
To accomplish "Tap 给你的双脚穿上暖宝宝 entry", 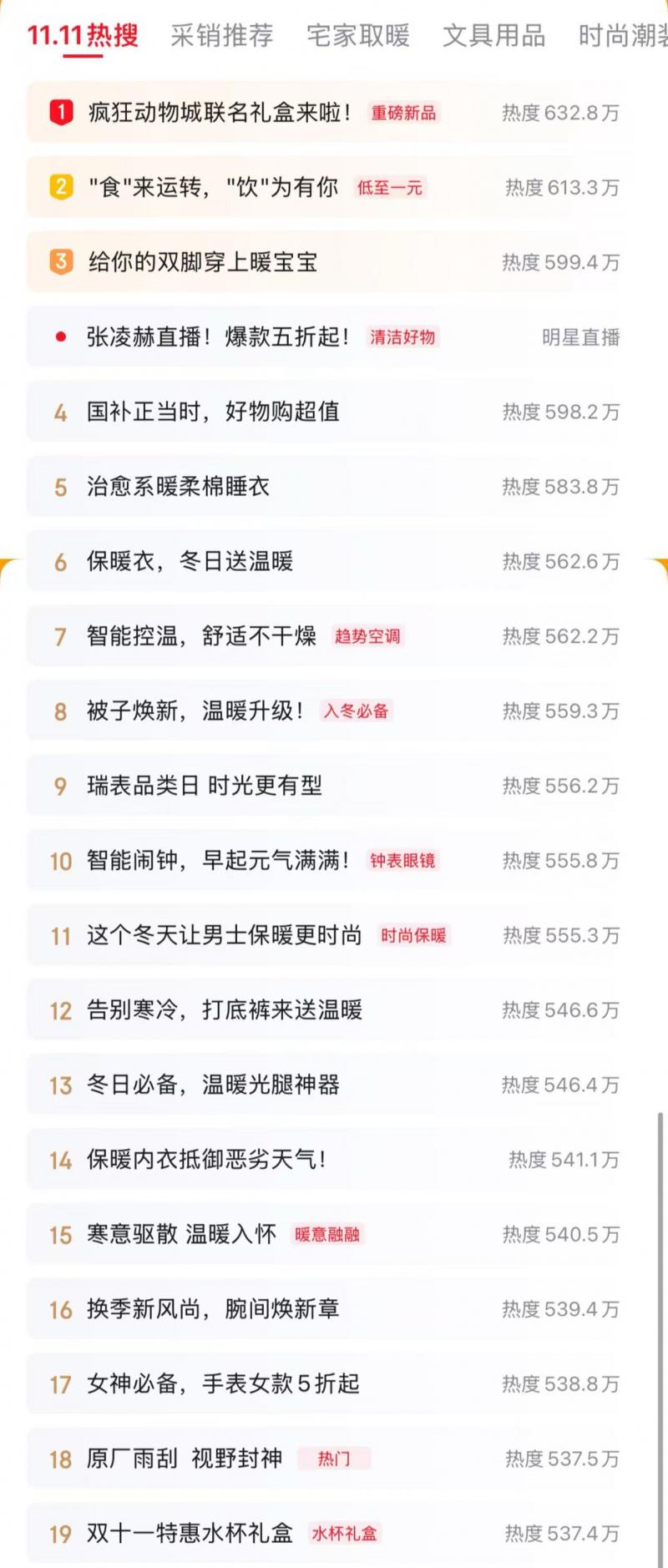I will pyautogui.click(x=203, y=262).
